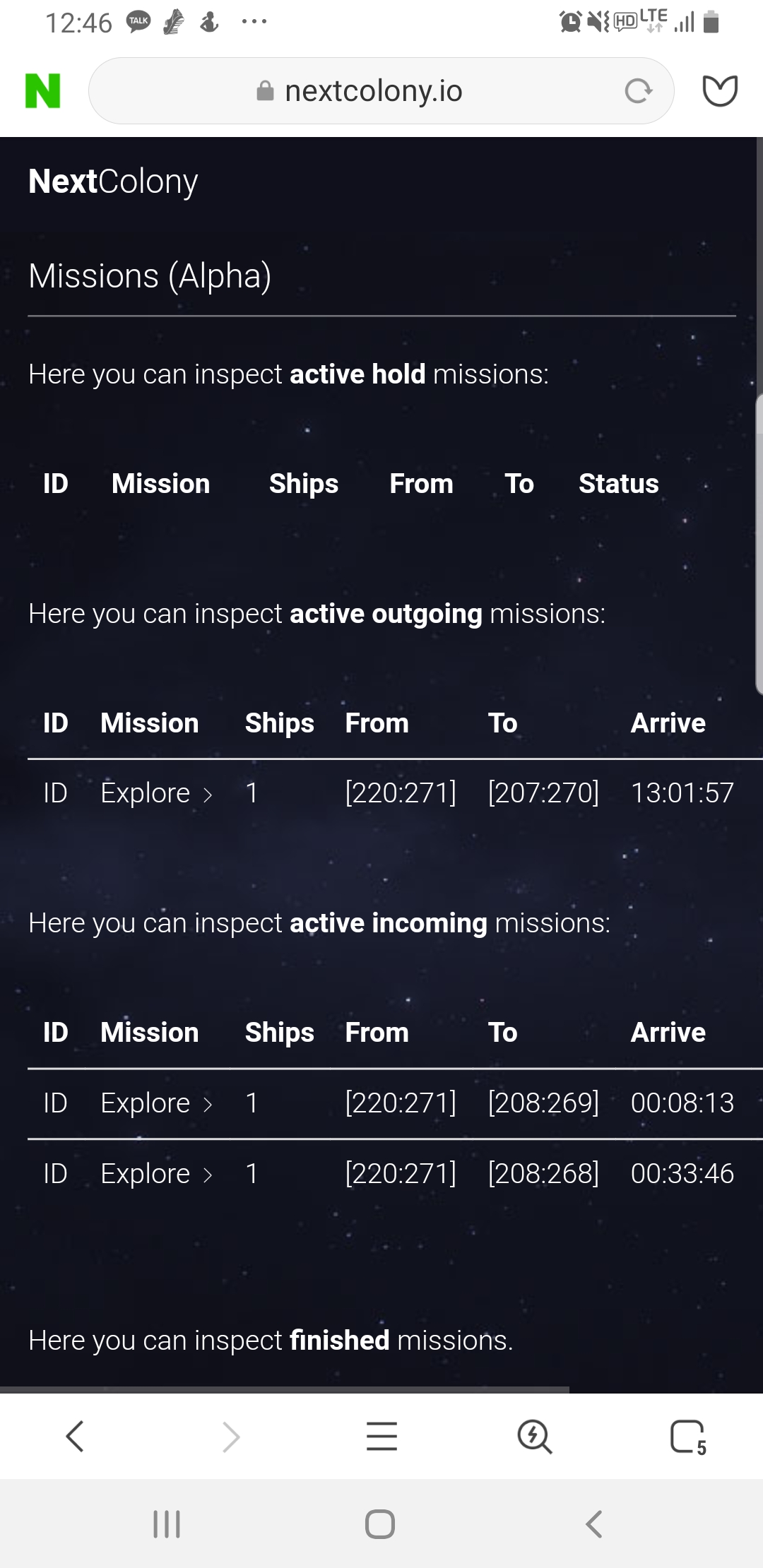Go to the Android home screen
The image size is (763, 1568).
[380, 1524]
